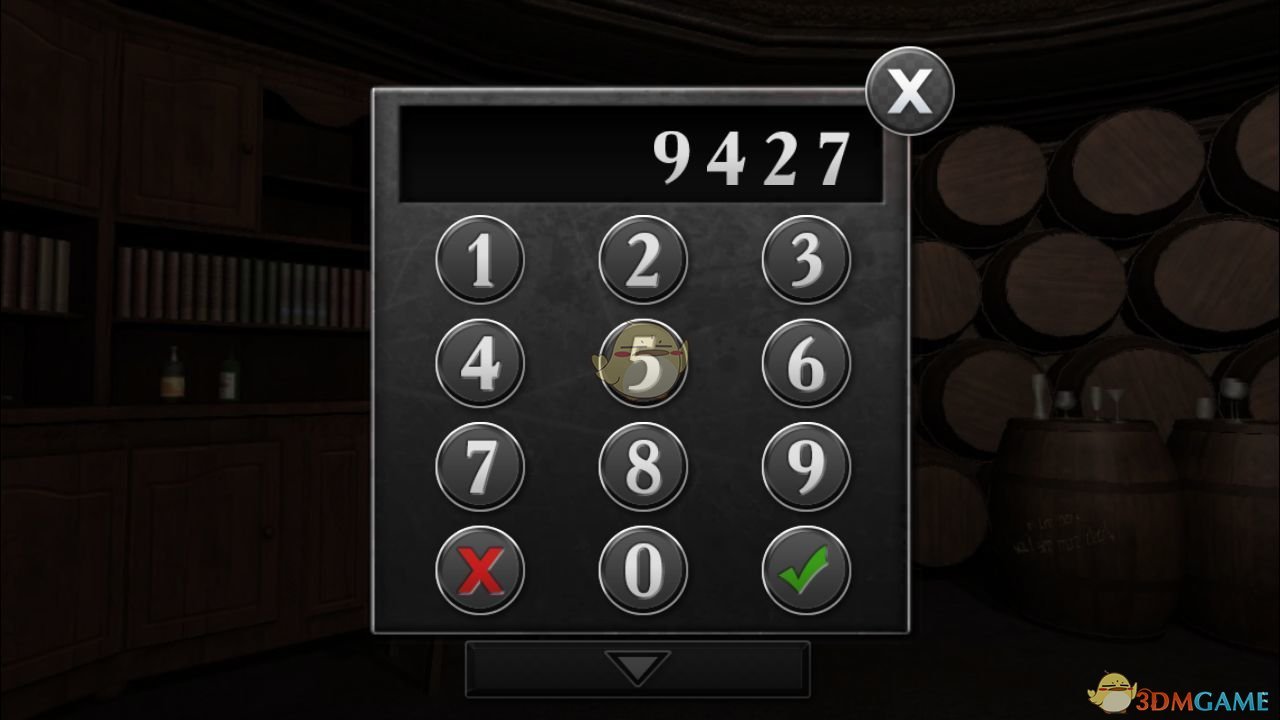
Task: Enter digit 4 on the keypad
Action: point(481,364)
